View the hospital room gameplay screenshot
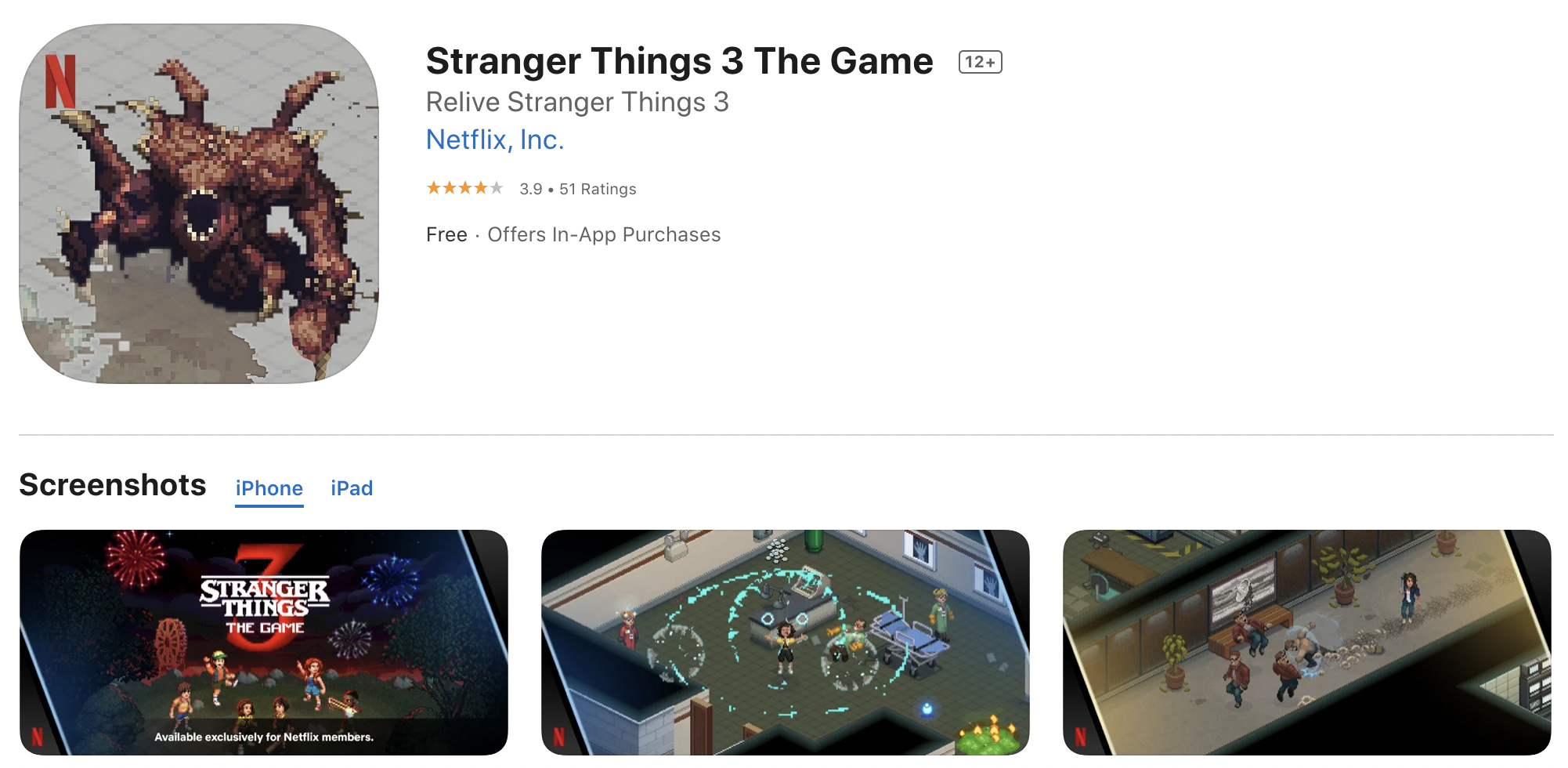Image resolution: width=1568 pixels, height=768 pixels. coord(785,642)
